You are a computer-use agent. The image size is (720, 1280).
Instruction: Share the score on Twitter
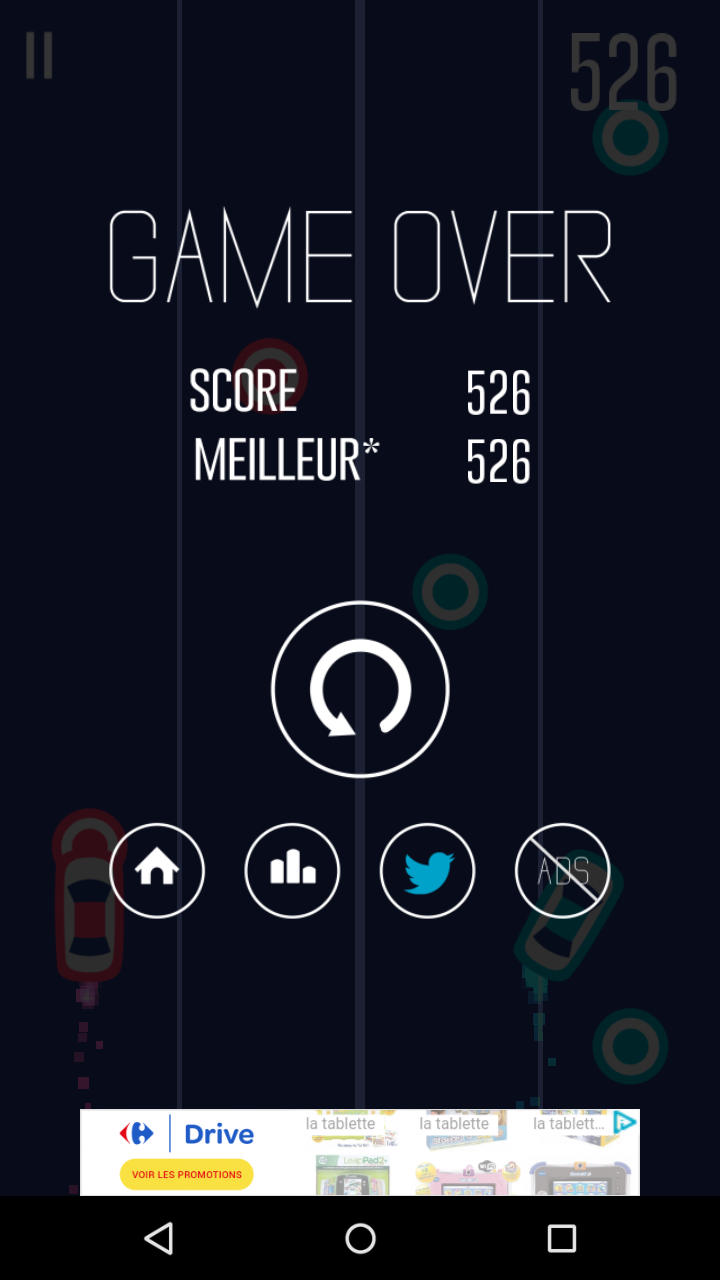(x=427, y=870)
